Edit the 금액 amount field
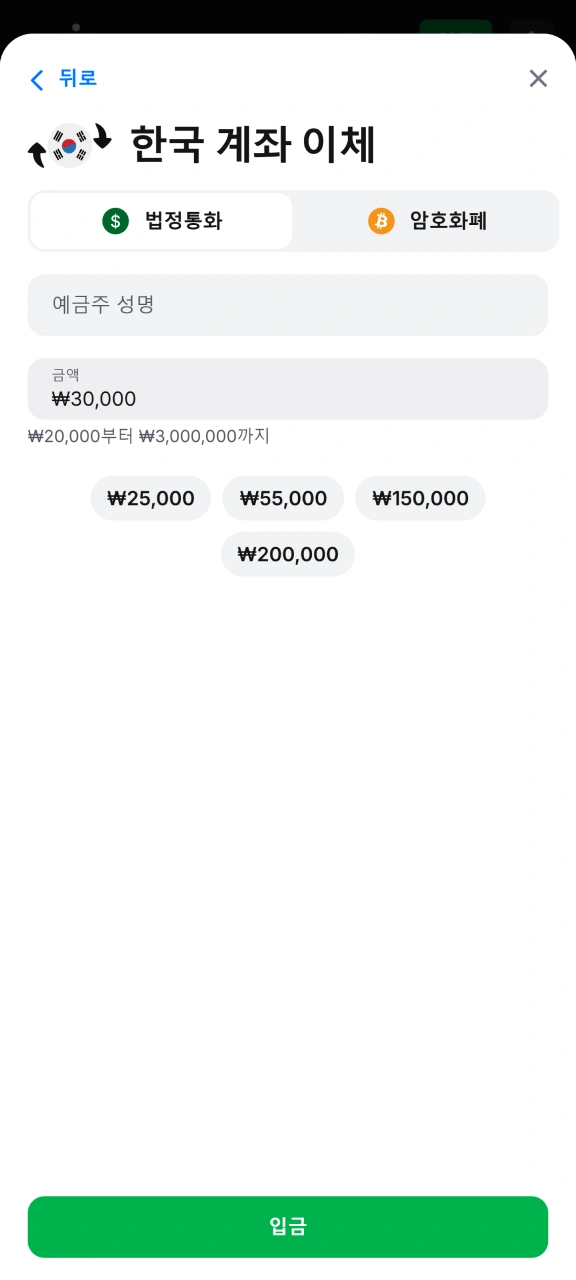 tap(288, 389)
